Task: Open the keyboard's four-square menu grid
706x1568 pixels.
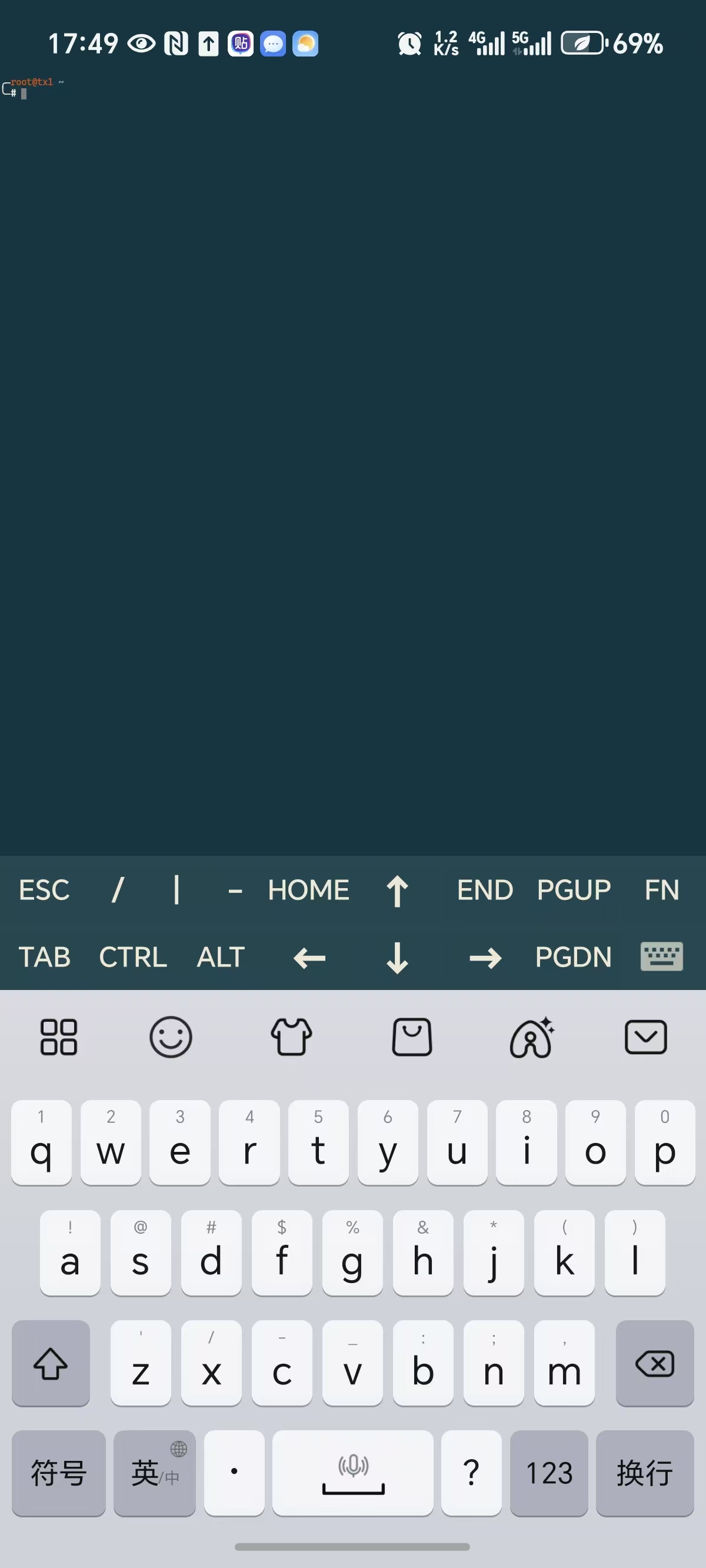Action: (x=58, y=1037)
